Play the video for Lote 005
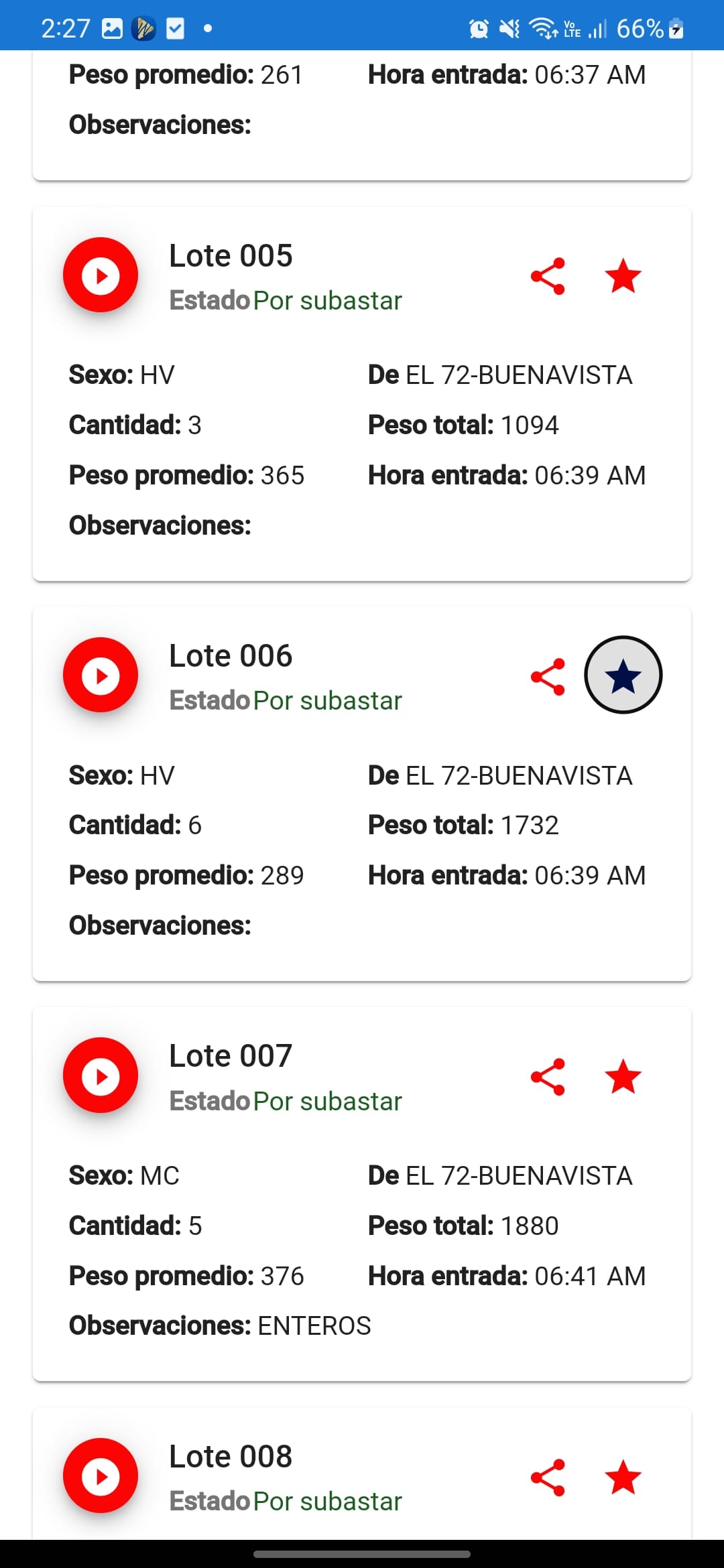 [x=100, y=275]
